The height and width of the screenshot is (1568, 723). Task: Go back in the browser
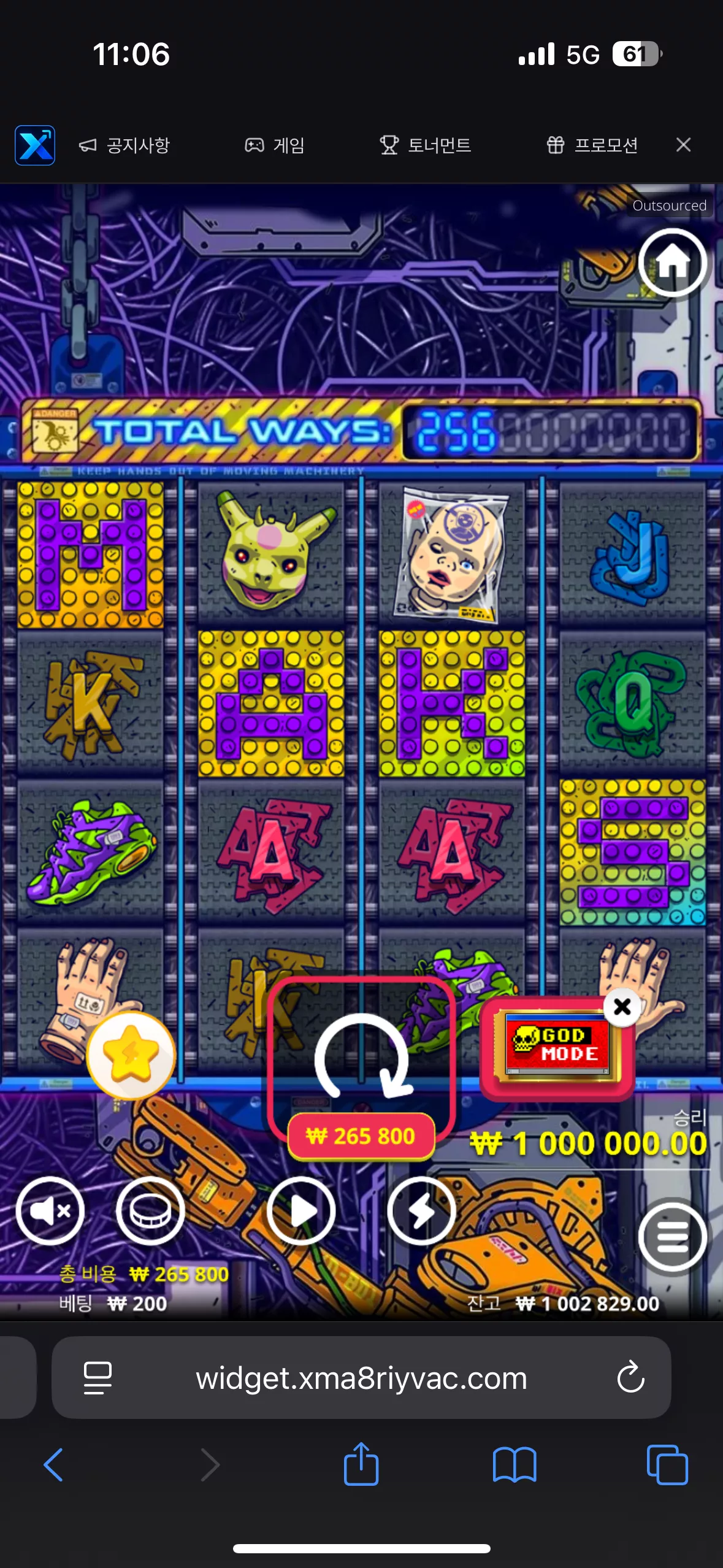pos(54,1465)
